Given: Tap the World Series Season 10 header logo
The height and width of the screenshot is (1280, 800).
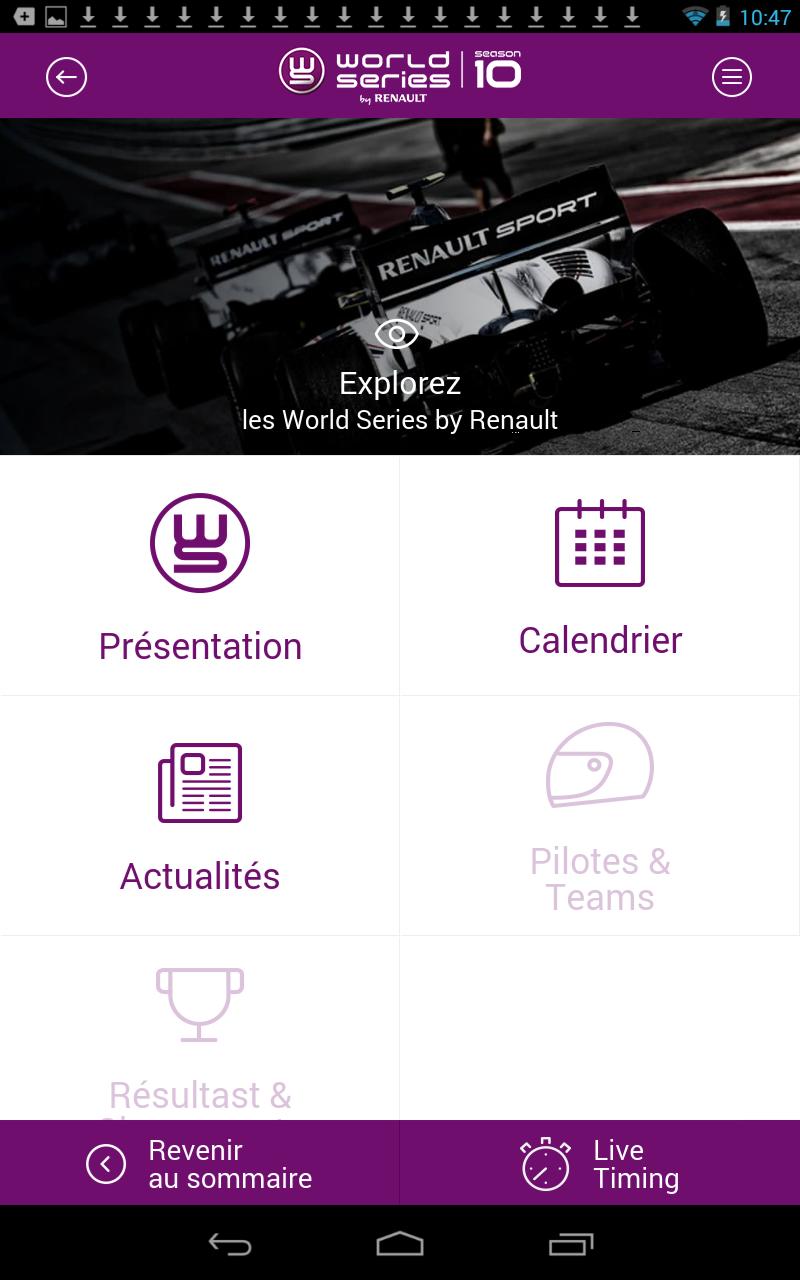Looking at the screenshot, I should 400,74.
